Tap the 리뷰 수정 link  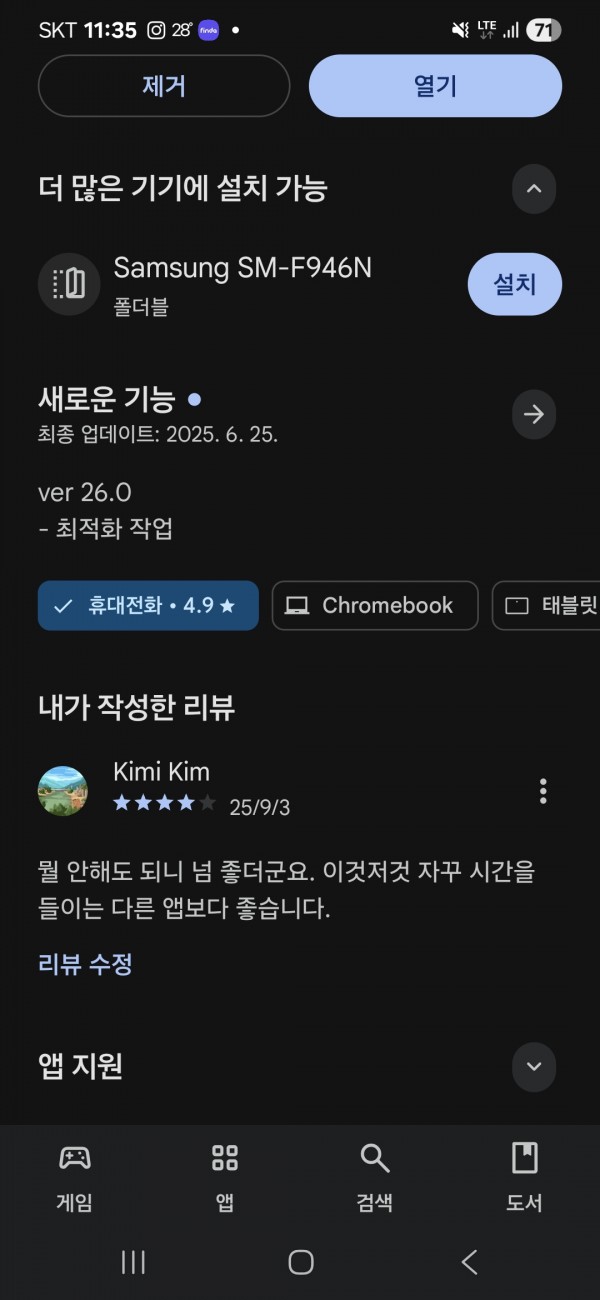85,964
